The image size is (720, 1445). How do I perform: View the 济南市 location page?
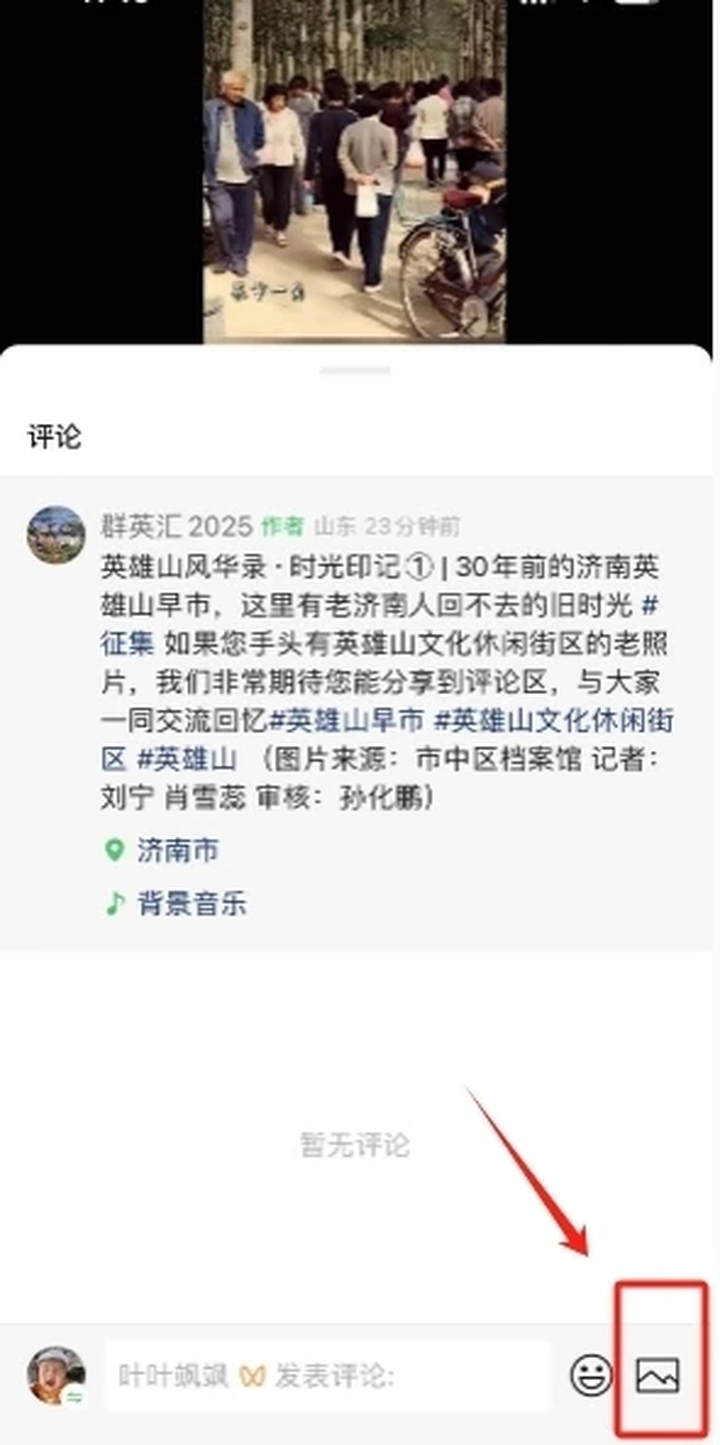point(178,851)
